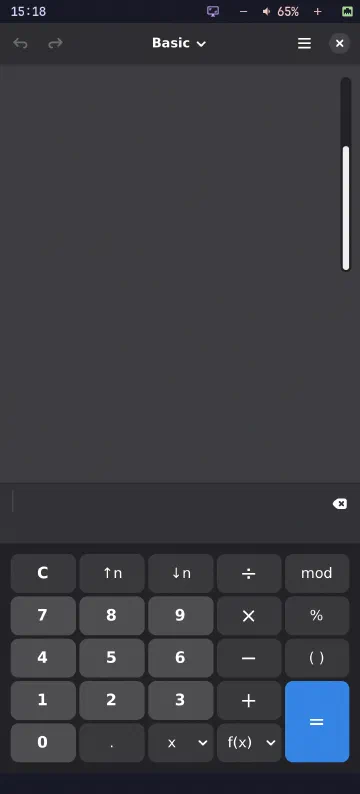Image resolution: width=360 pixels, height=794 pixels.
Task: Calculate the result with the equals button
Action: (x=317, y=722)
